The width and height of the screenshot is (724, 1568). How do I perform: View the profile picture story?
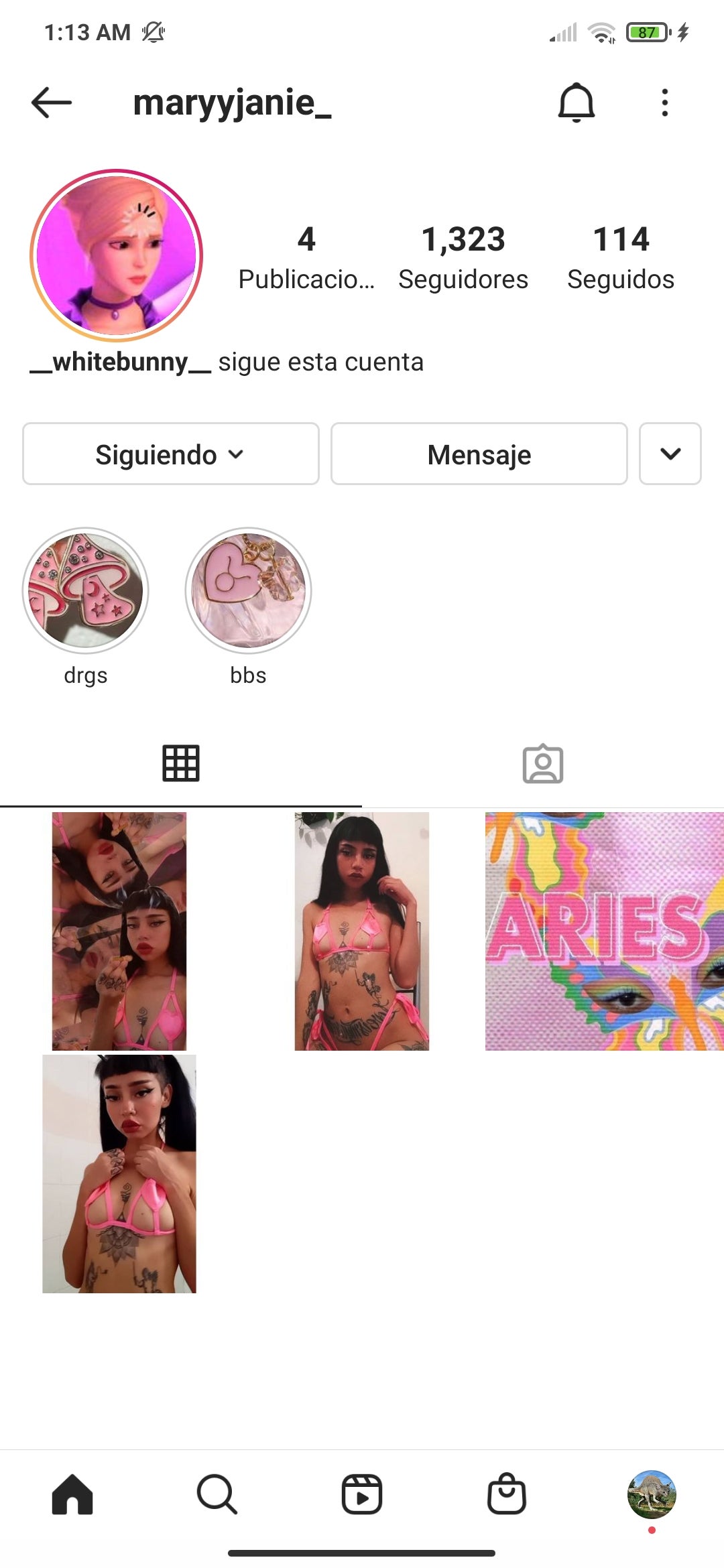point(117,255)
